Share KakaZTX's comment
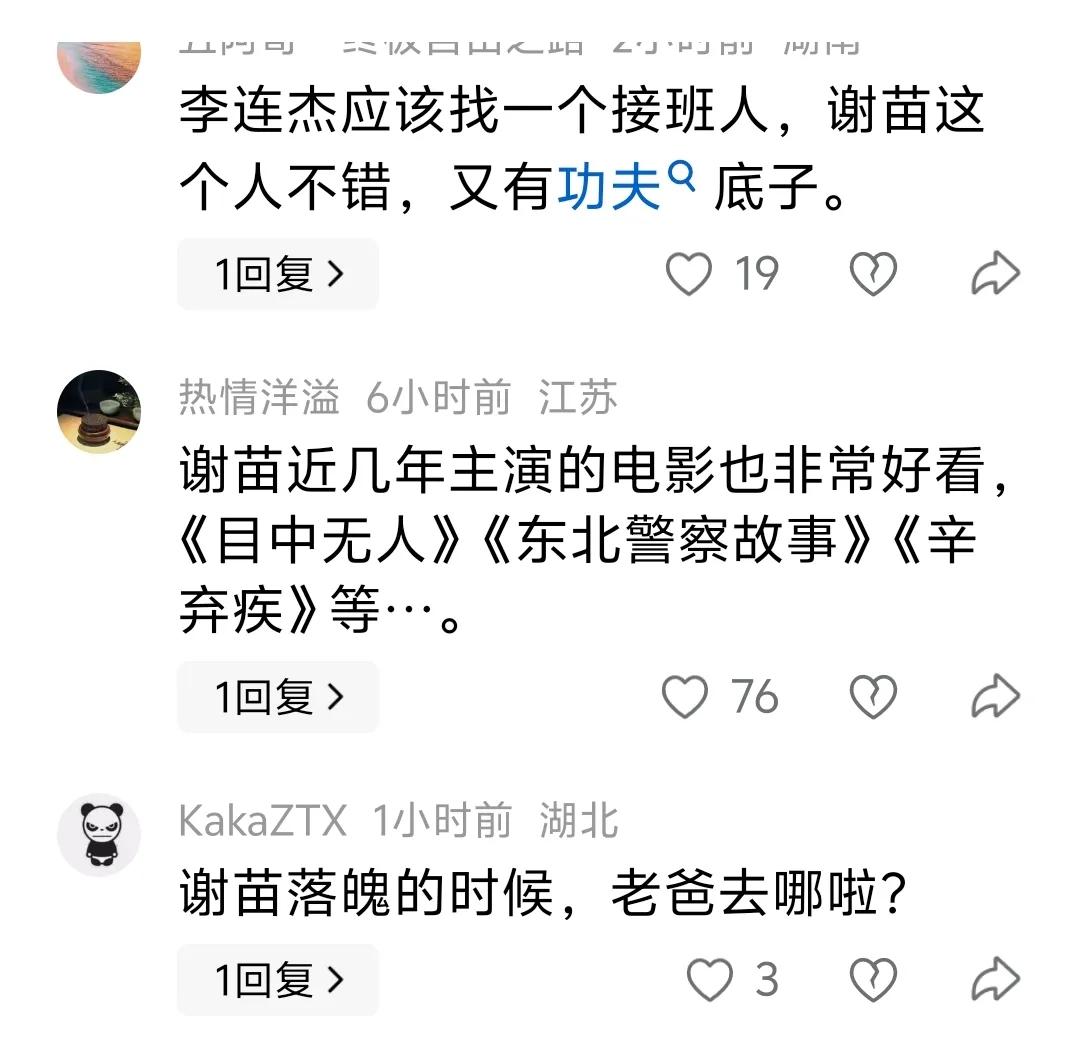Image resolution: width=1080 pixels, height=1049 pixels. [995, 980]
